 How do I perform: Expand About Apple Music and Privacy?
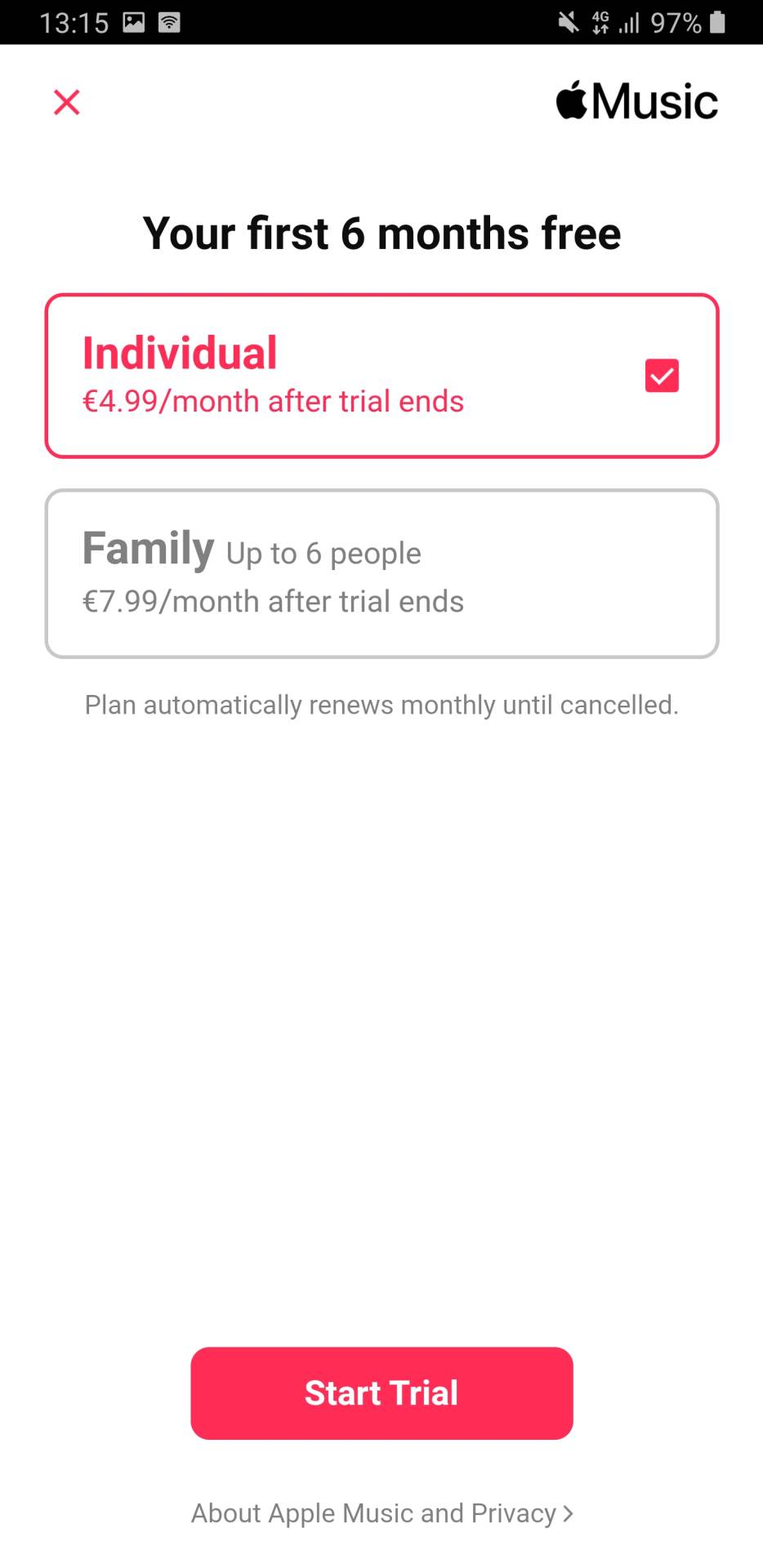click(381, 1513)
